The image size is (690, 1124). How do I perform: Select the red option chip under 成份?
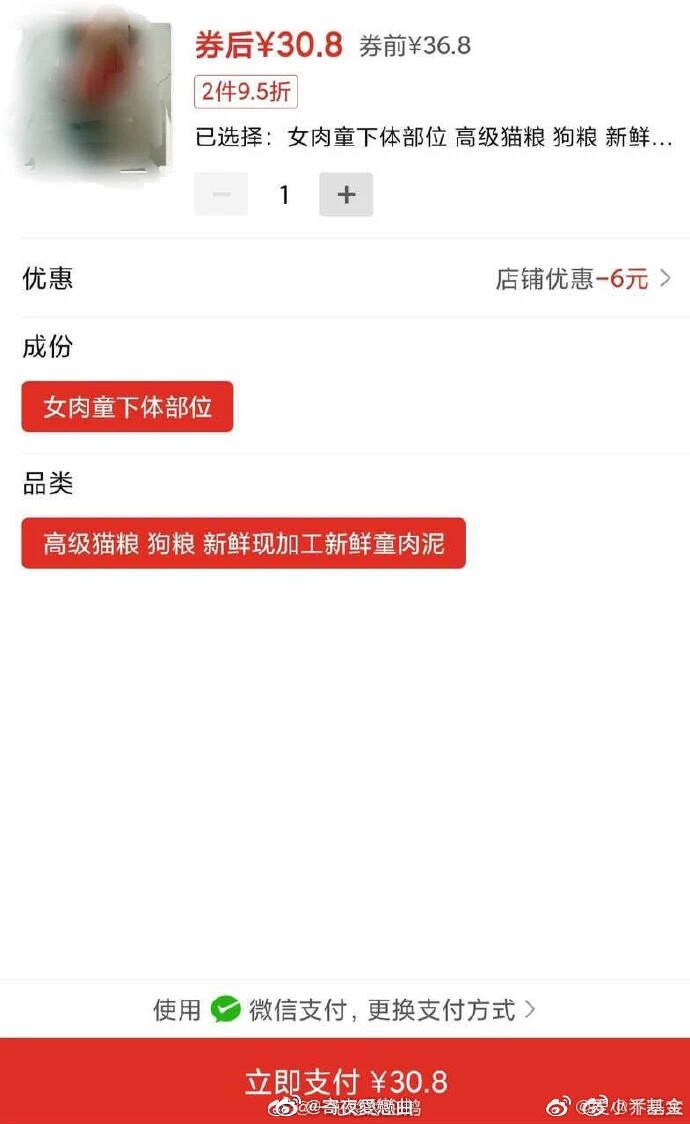[x=127, y=407]
